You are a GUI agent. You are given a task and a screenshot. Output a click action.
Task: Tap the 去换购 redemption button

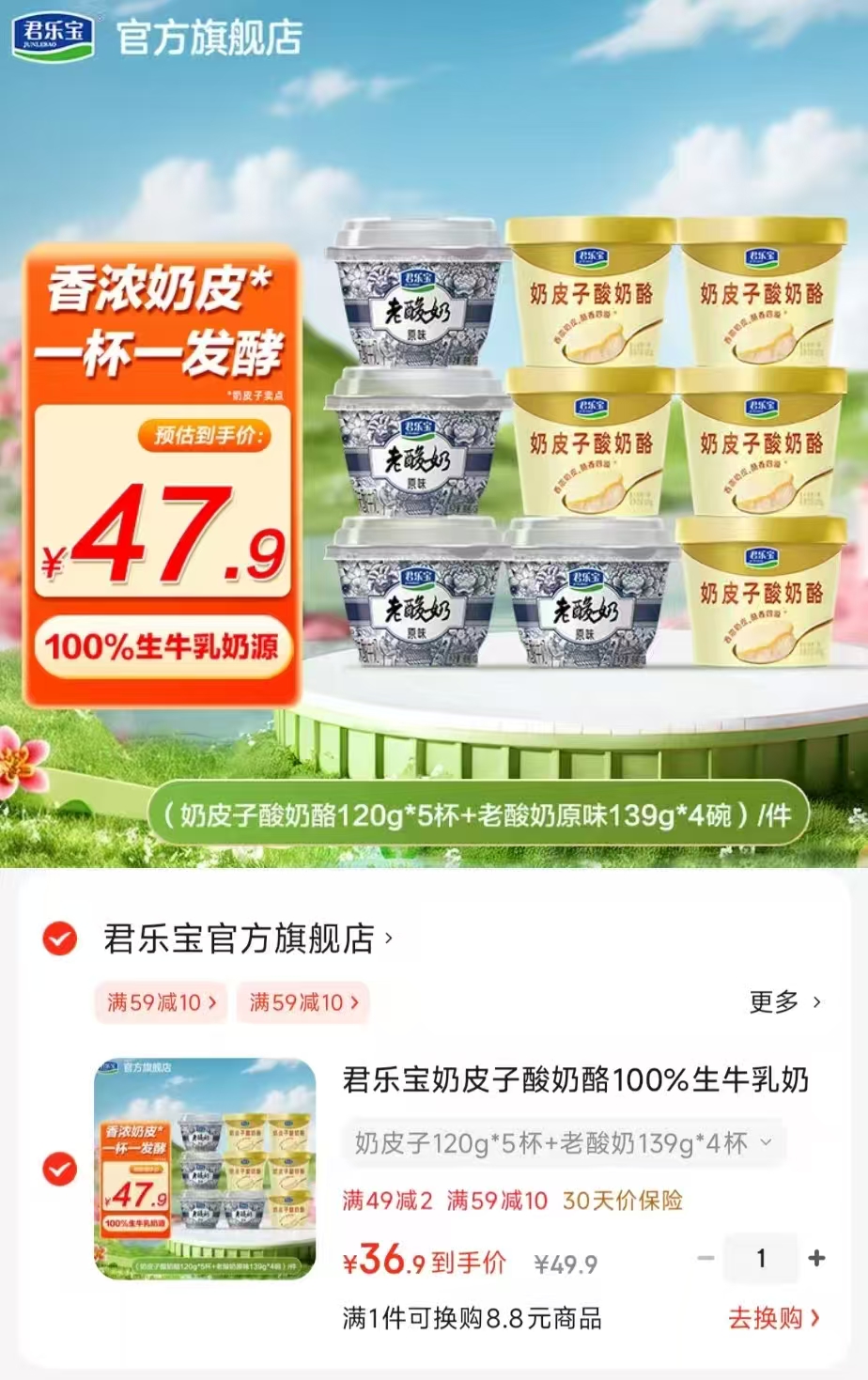(x=768, y=1319)
